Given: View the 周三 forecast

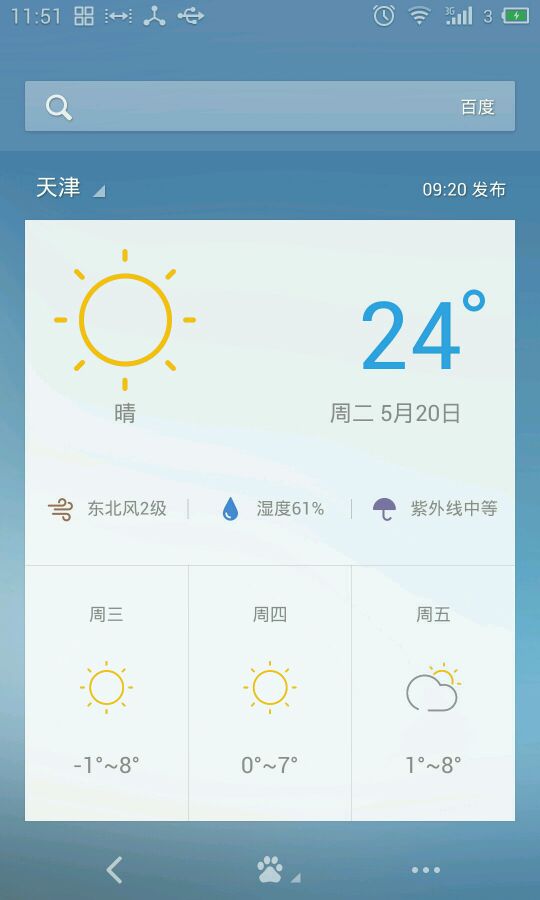Looking at the screenshot, I should pos(107,693).
